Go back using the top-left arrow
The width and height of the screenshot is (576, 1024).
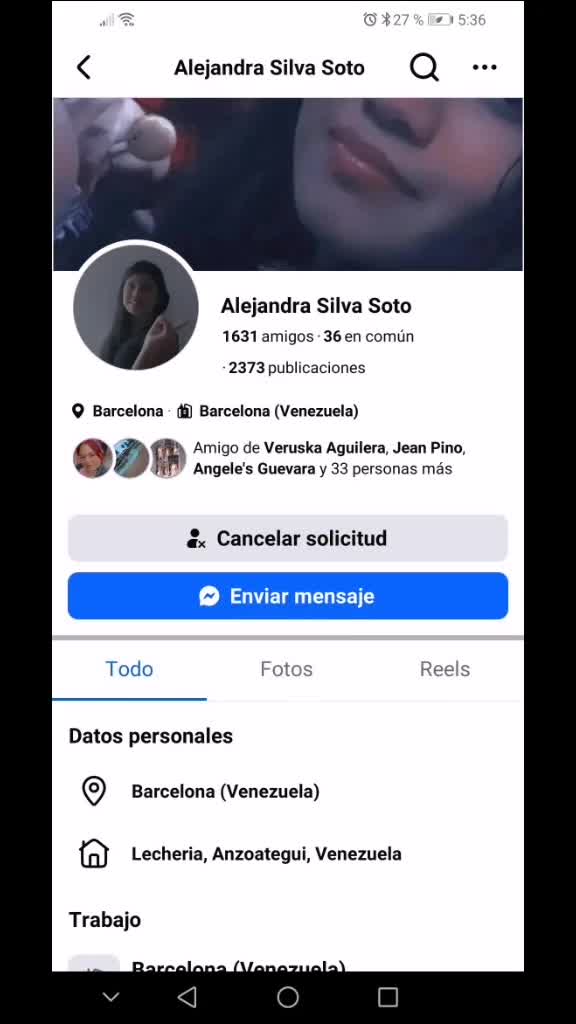pyautogui.click(x=84, y=67)
